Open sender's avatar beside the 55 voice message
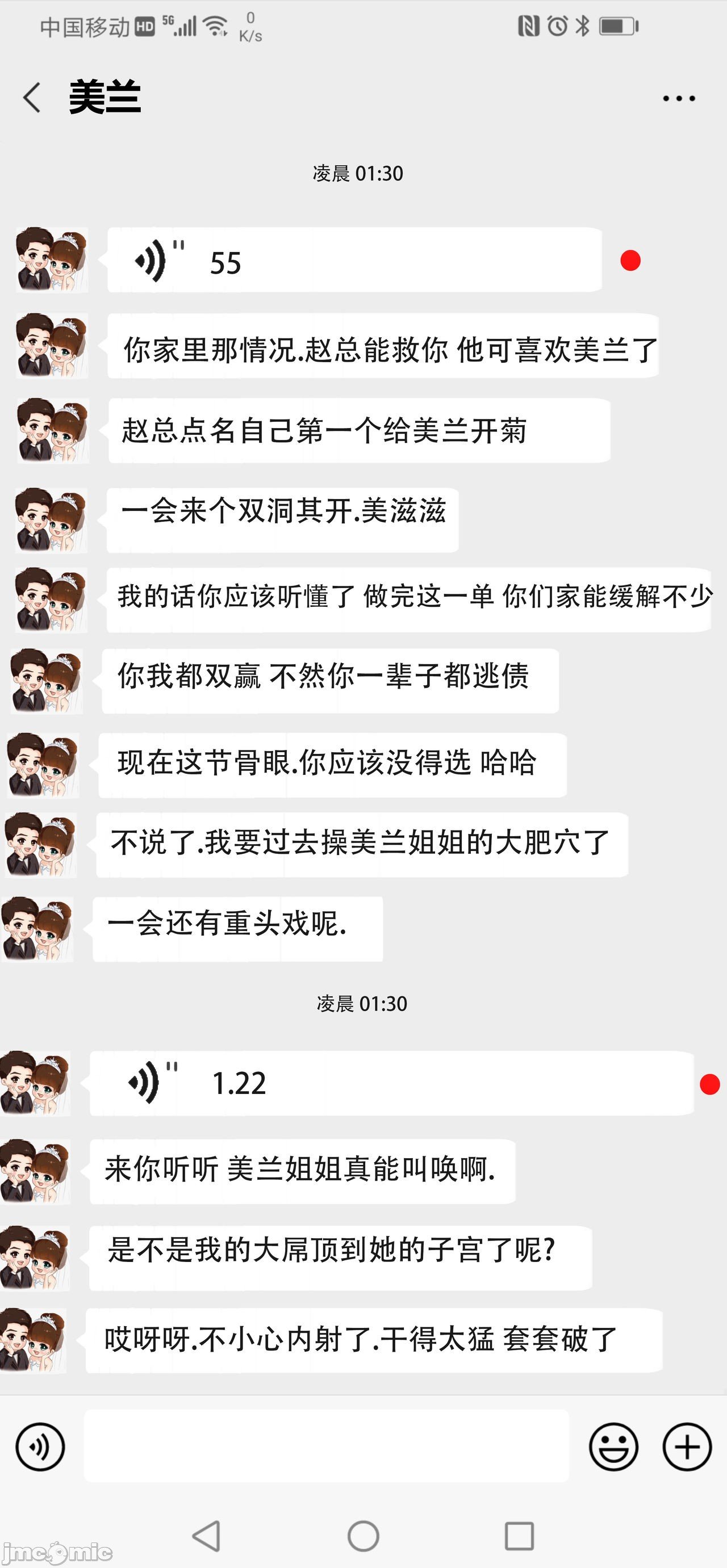 52,261
